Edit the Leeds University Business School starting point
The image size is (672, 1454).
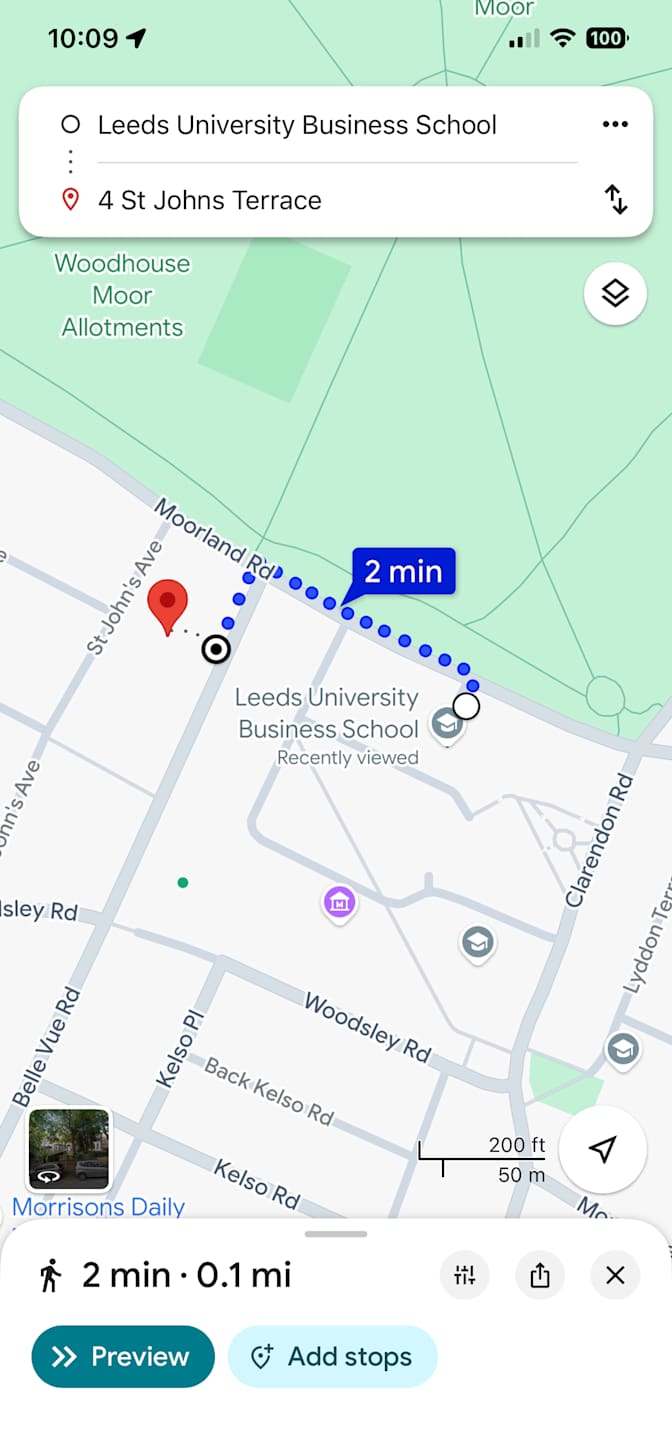tap(297, 125)
